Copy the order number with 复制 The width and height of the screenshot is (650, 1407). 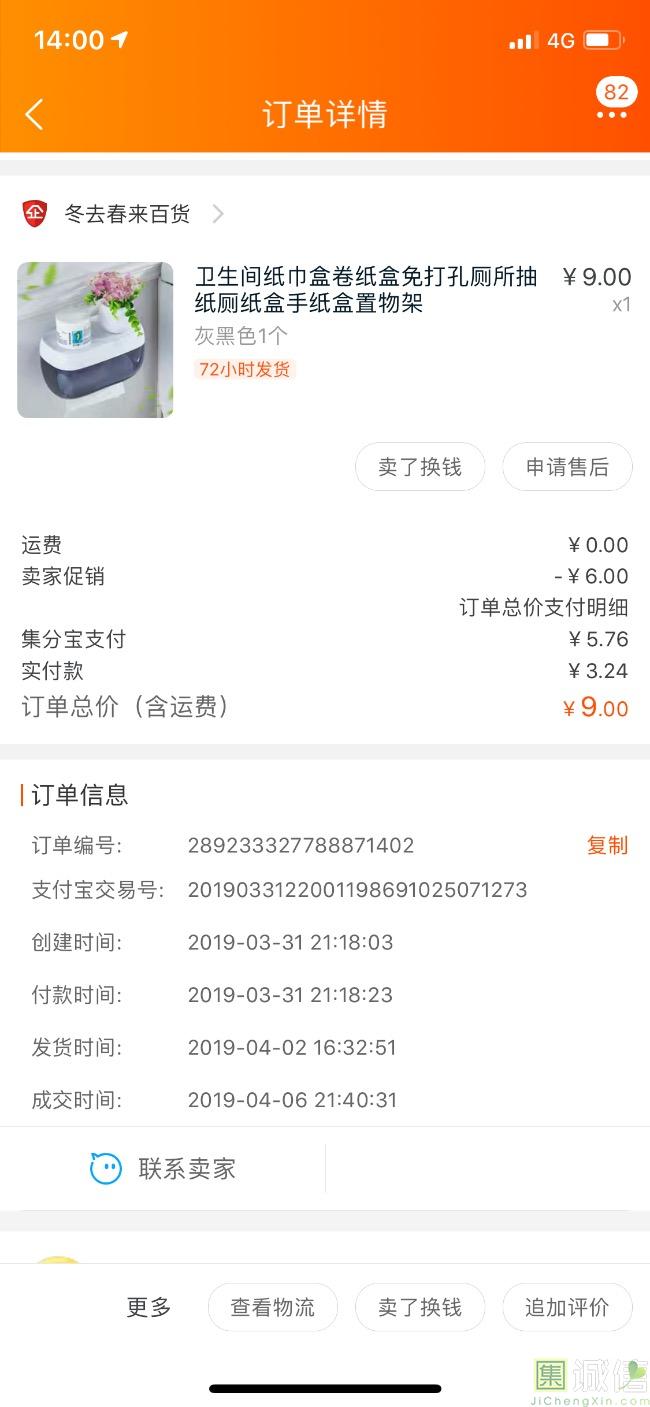tap(606, 846)
